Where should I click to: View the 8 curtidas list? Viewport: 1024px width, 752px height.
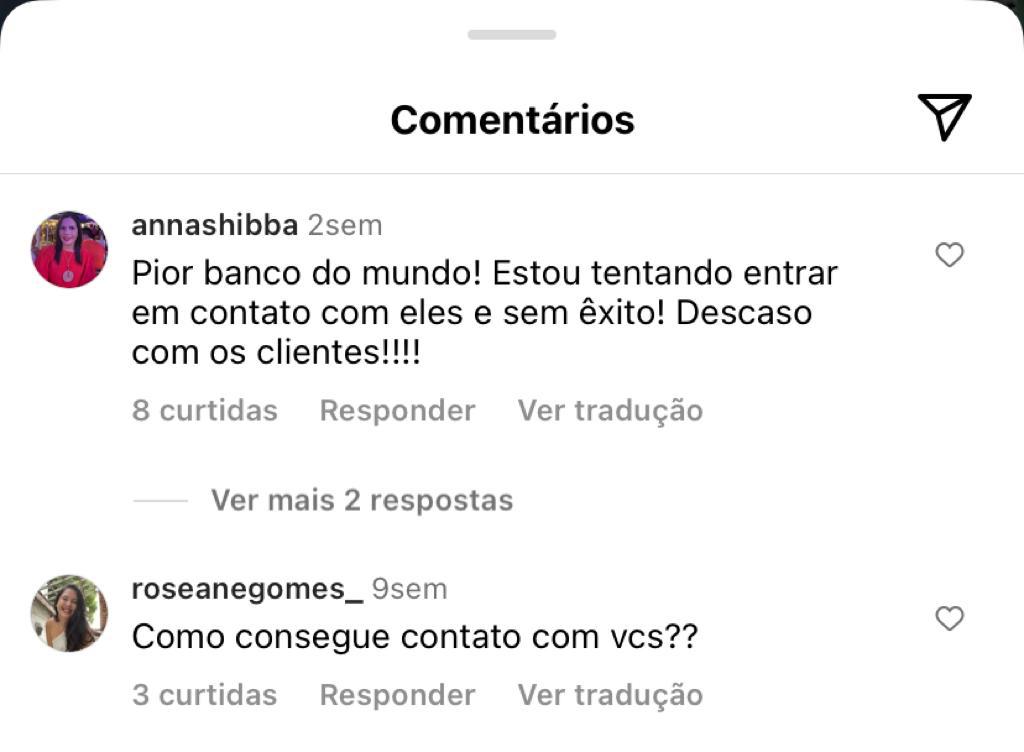(x=204, y=411)
